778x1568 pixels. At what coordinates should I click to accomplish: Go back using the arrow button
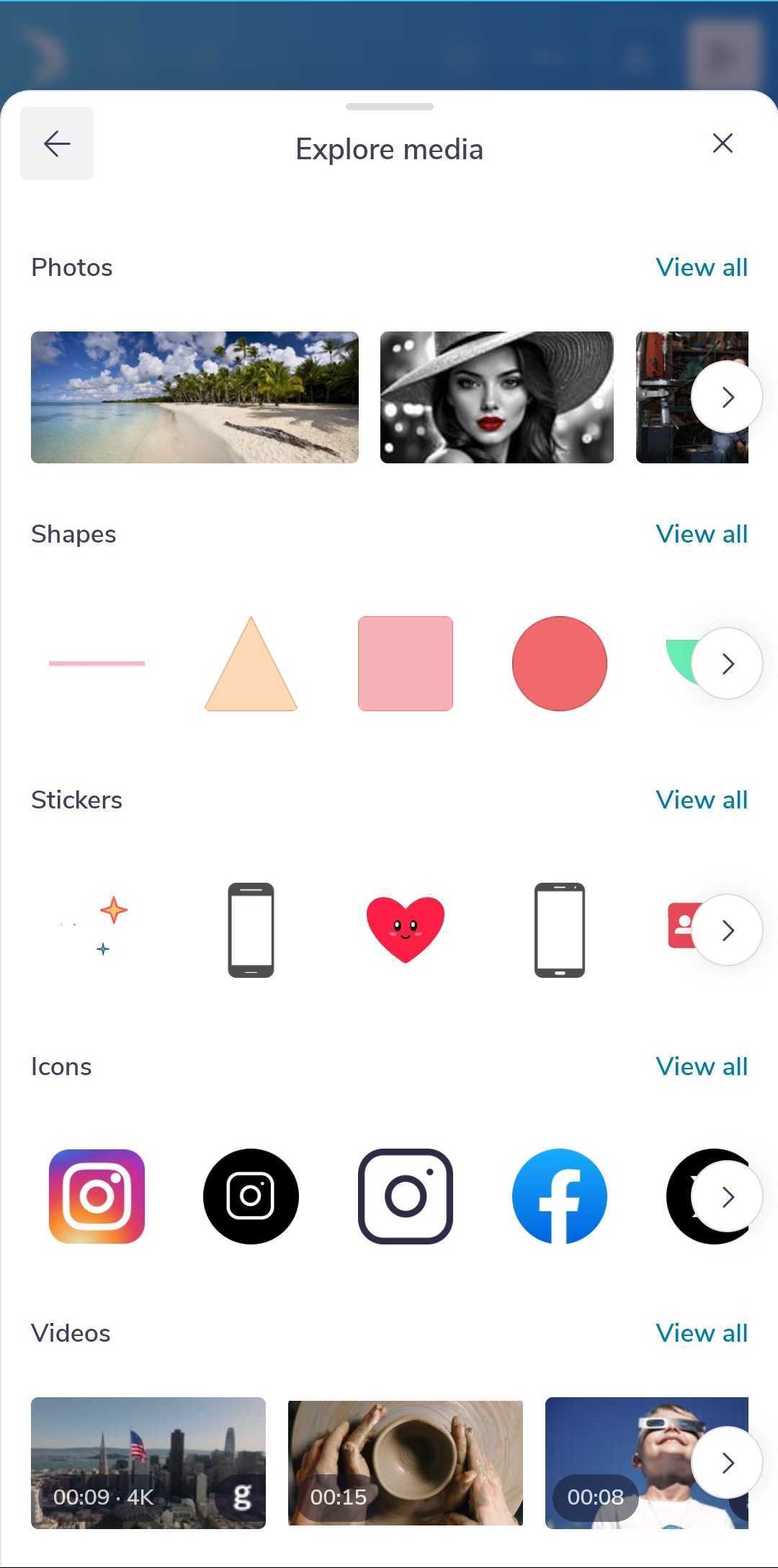pos(57,143)
